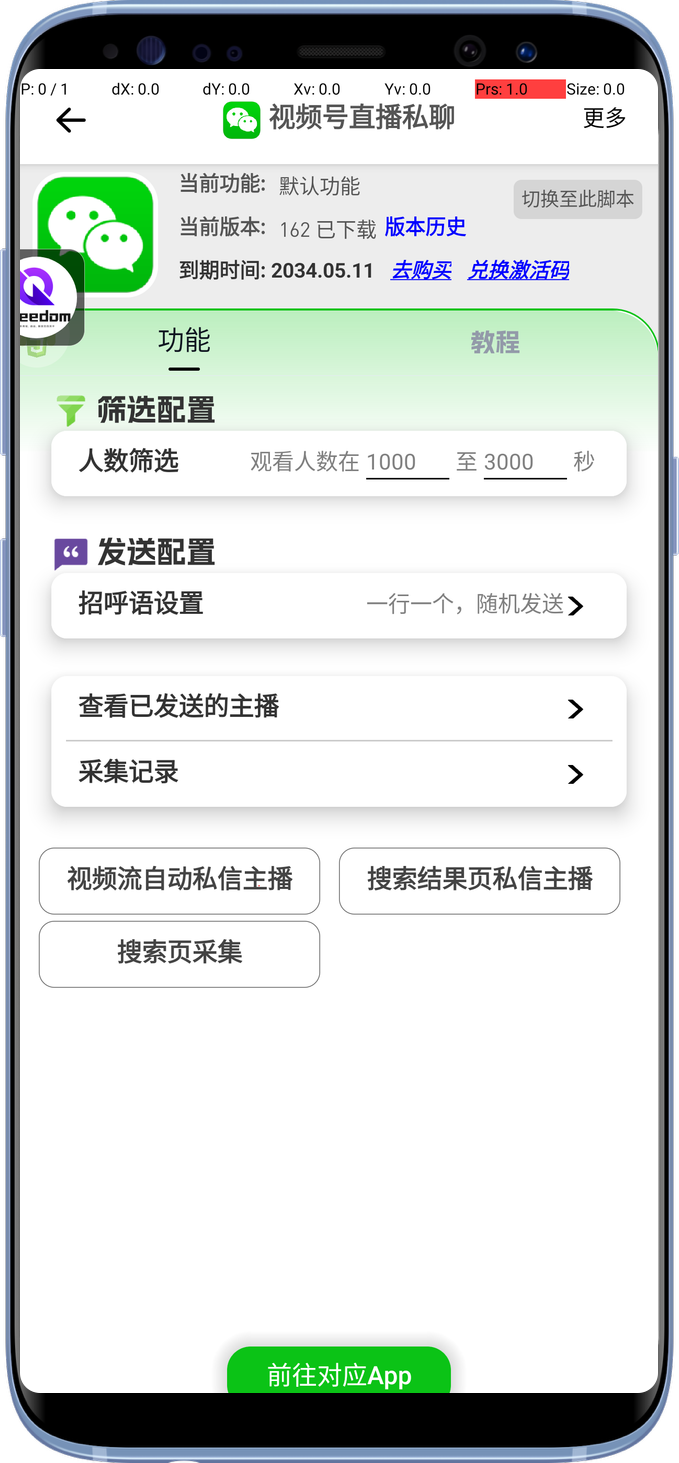679x1463 pixels.
Task: Open the 兑换激活码 link
Action: [x=518, y=270]
